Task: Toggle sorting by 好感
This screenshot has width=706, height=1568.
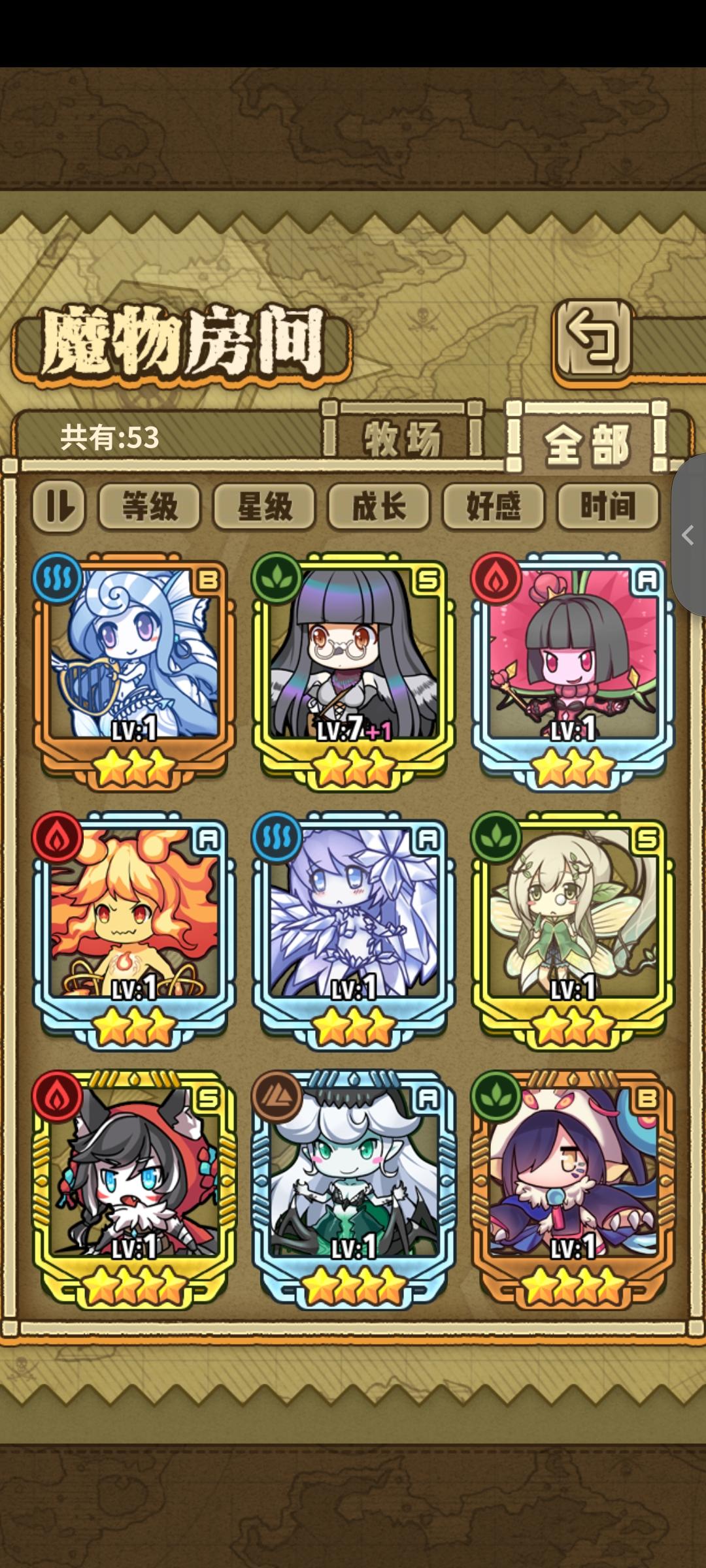Action: [x=492, y=506]
